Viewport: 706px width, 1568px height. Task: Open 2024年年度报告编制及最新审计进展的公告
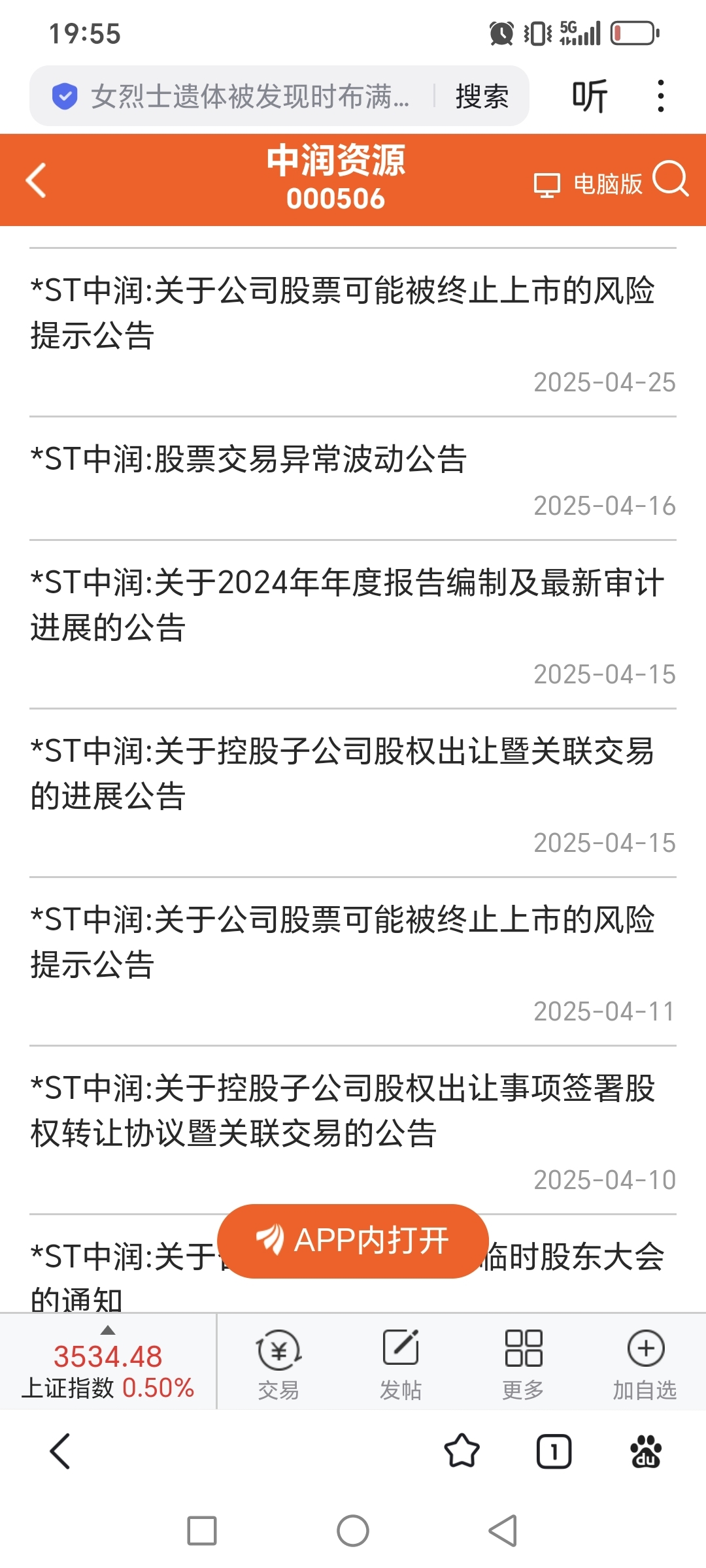tap(353, 625)
